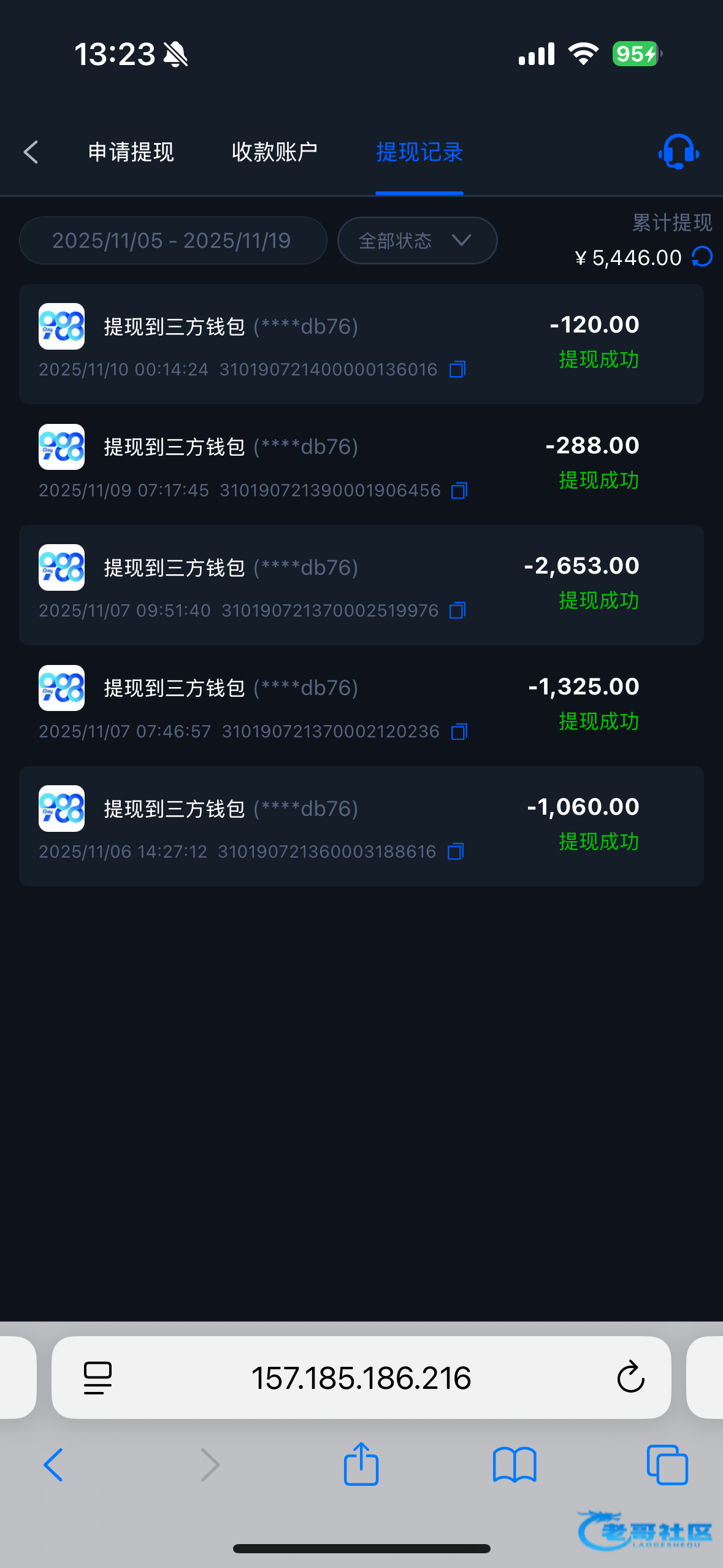Select the 提现记录 tab

point(419,152)
